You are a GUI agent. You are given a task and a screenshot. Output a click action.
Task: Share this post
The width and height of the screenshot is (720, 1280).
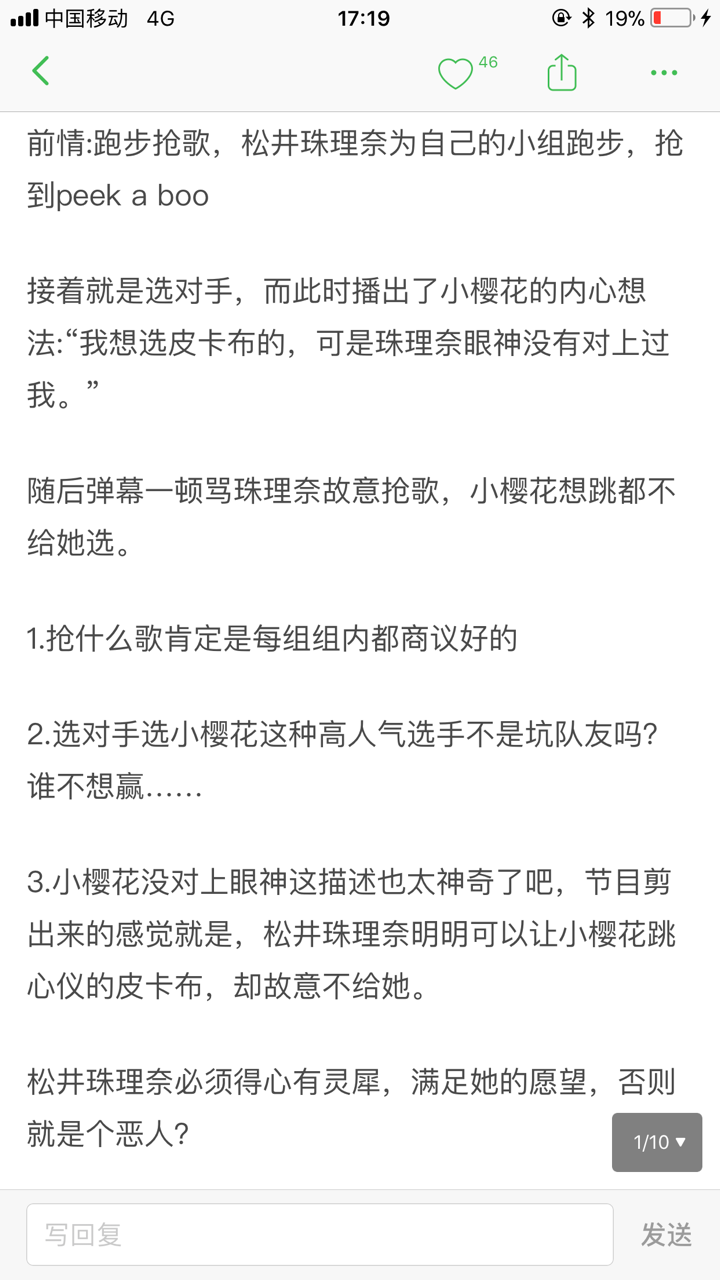click(562, 72)
